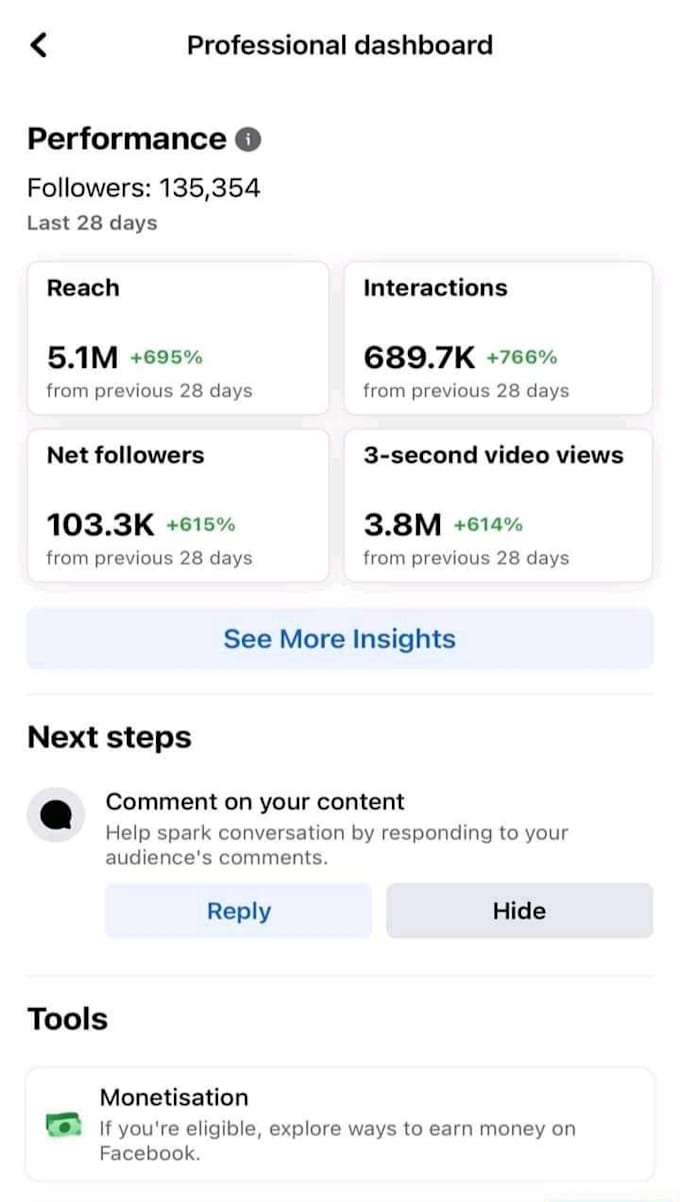Viewport: 680px width, 1202px height.
Task: Open 3-second video views card
Action: coord(498,505)
